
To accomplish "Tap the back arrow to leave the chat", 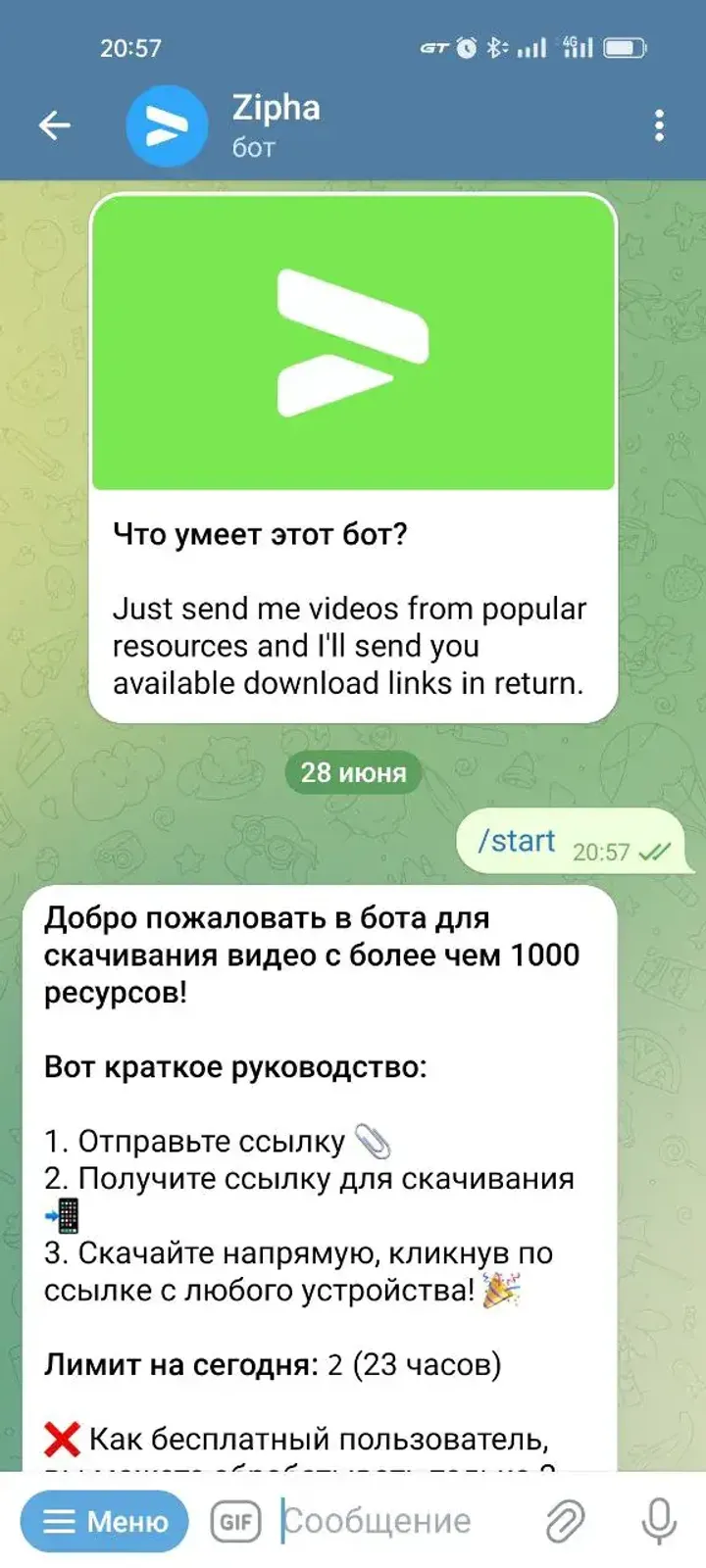I will pyautogui.click(x=55, y=124).
